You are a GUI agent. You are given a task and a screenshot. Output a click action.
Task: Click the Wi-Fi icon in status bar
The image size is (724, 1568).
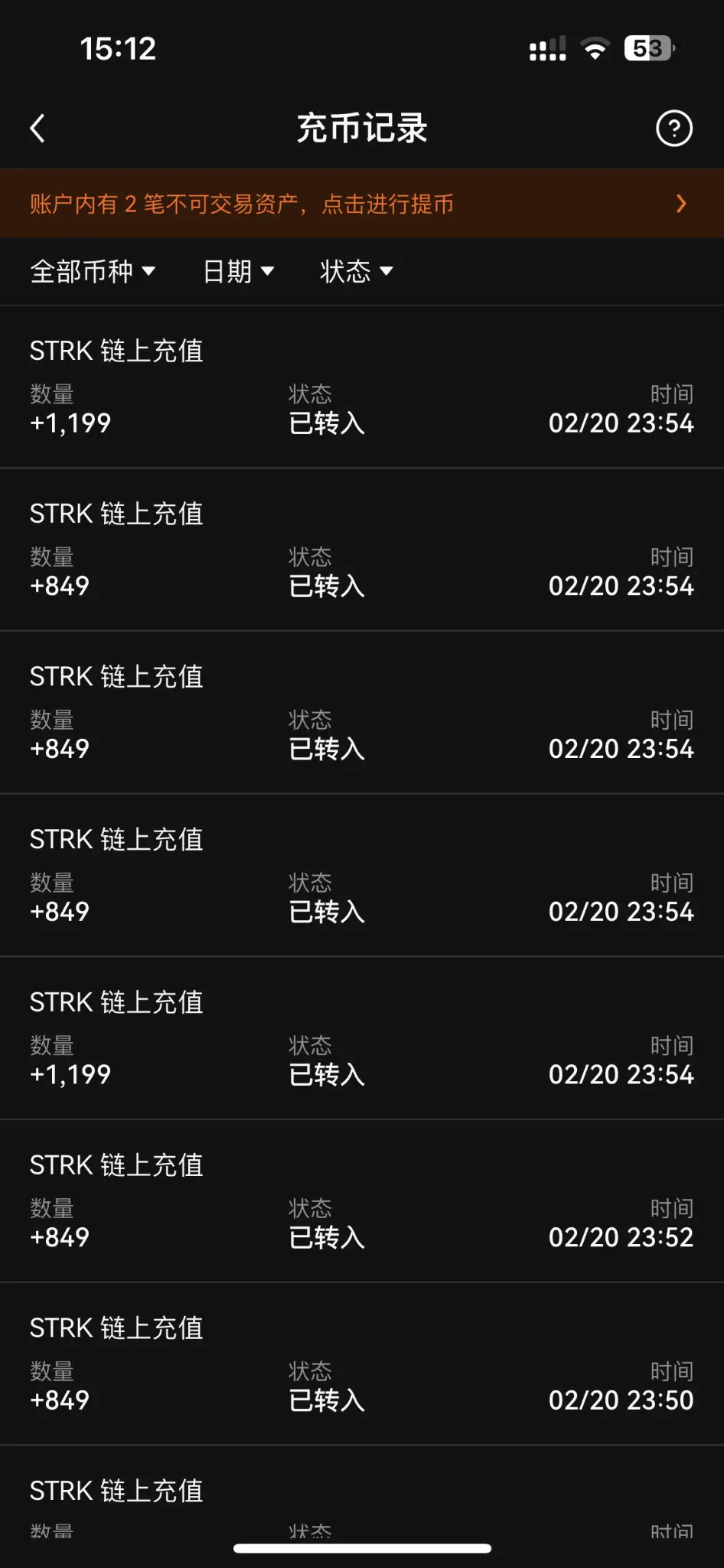[x=595, y=49]
